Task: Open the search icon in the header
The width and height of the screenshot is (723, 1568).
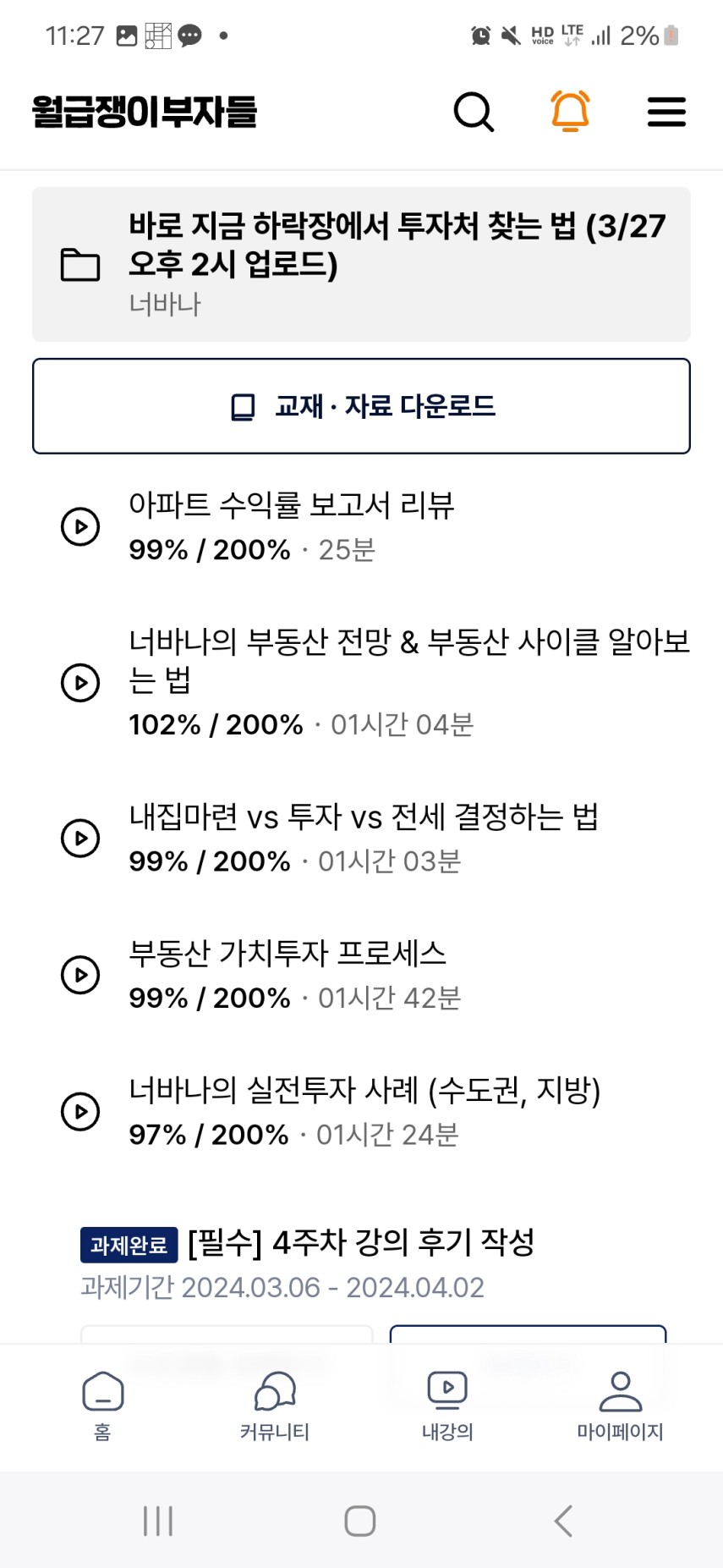Action: coord(474,111)
